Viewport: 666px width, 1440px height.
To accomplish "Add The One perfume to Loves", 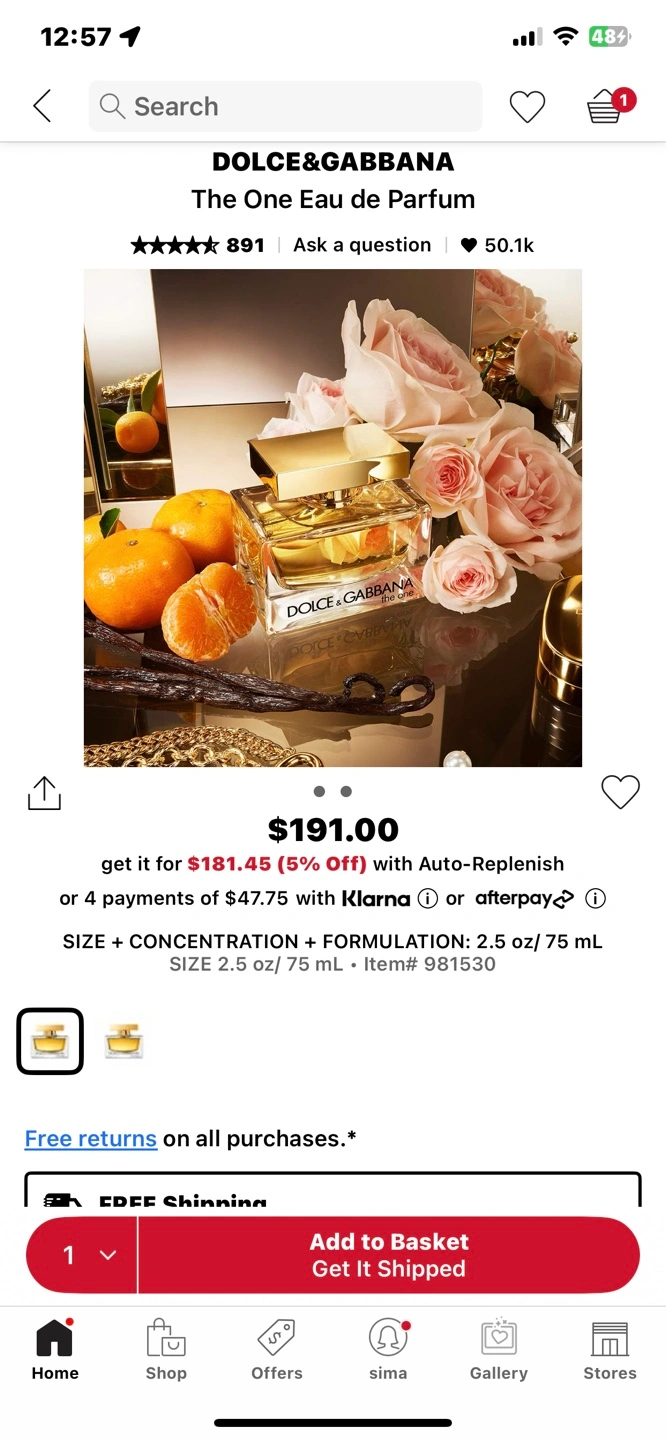I will coord(620,792).
